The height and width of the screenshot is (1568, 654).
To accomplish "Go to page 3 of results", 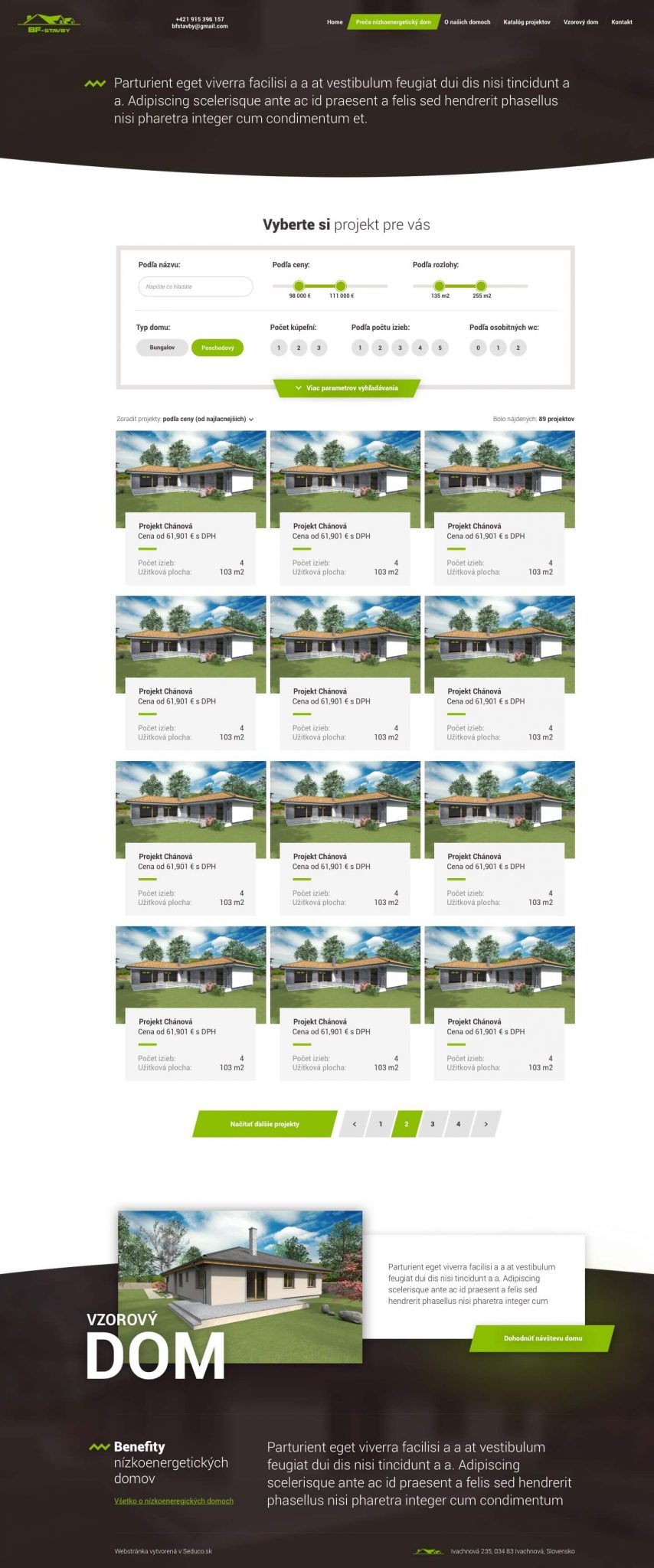I will click(432, 1124).
